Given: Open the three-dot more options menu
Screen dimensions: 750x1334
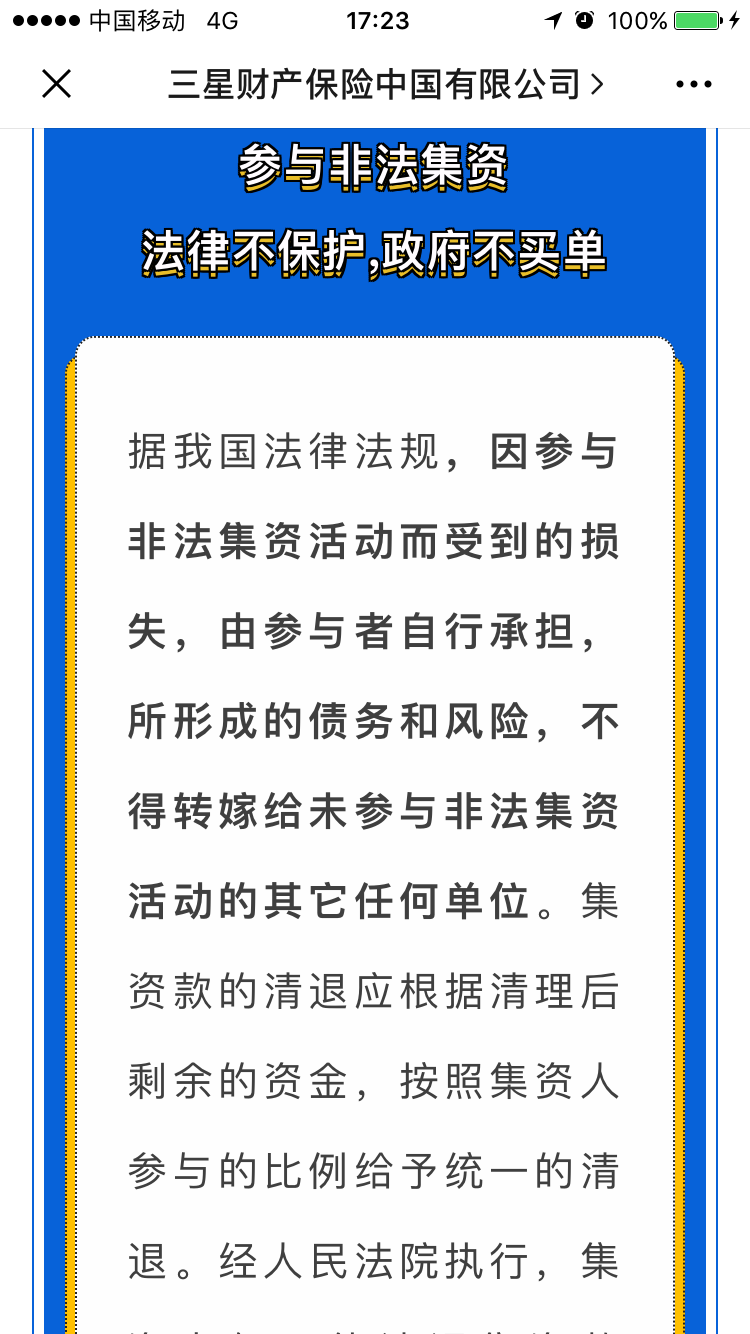Looking at the screenshot, I should (x=694, y=85).
